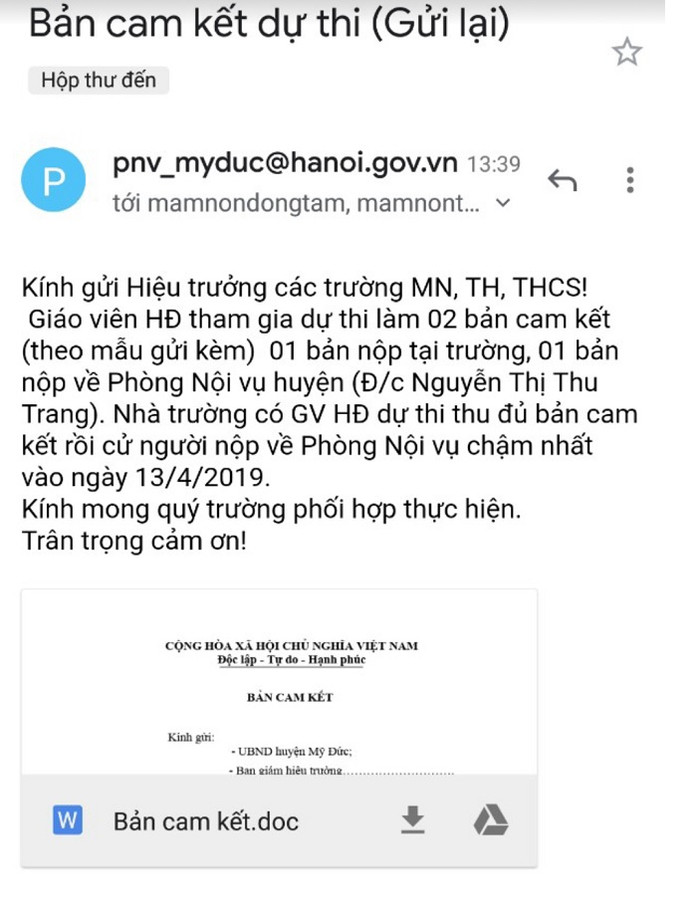This screenshot has width=700, height=905.
Task: Download the Bản cam kết.doc attachment
Action: coord(413,821)
